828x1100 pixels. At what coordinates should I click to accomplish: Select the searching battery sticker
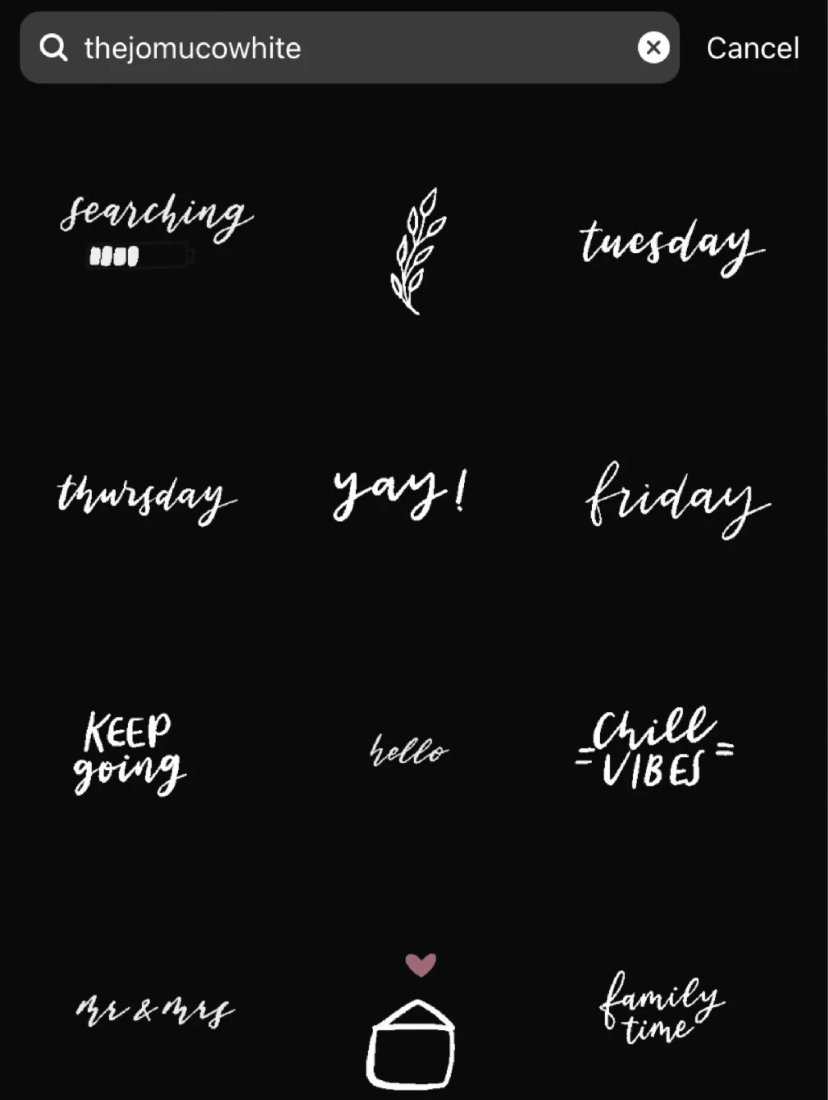(155, 230)
